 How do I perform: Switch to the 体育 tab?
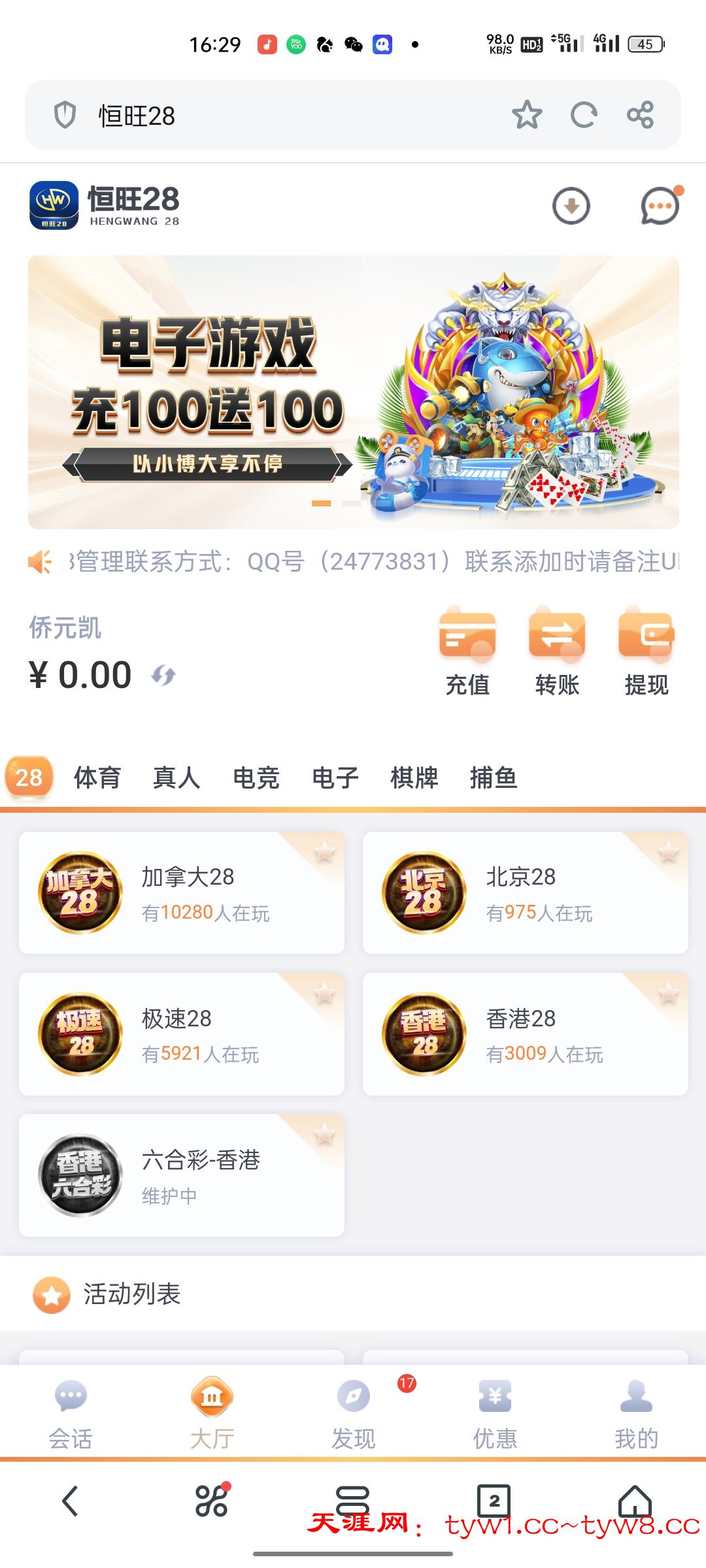(x=97, y=779)
